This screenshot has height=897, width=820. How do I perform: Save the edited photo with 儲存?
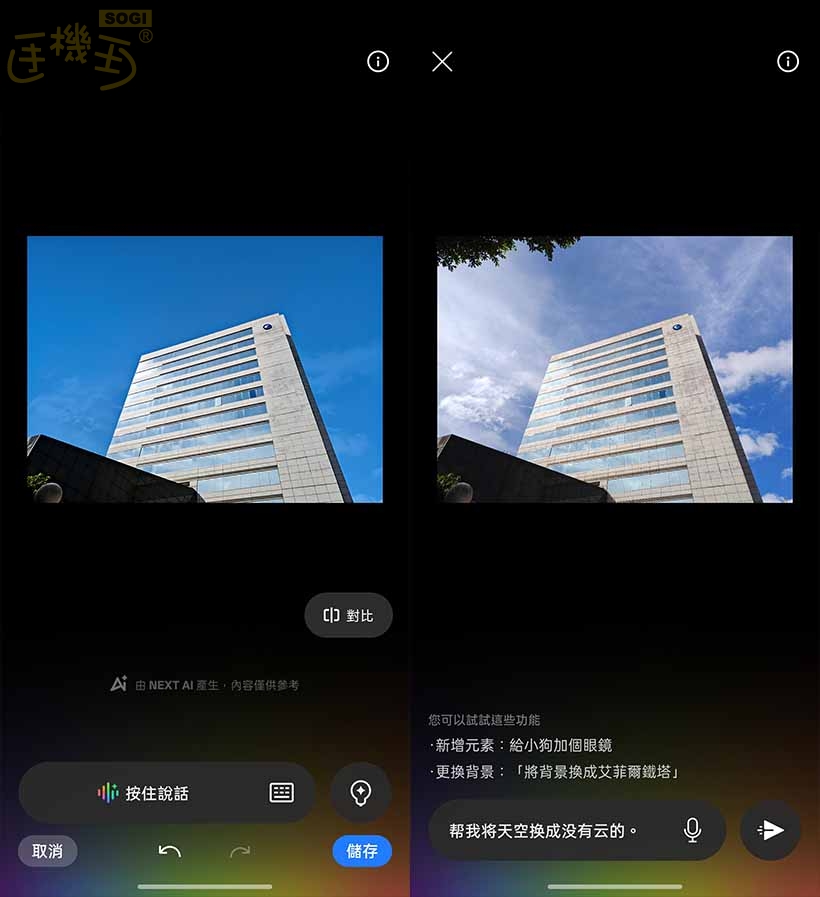point(362,851)
